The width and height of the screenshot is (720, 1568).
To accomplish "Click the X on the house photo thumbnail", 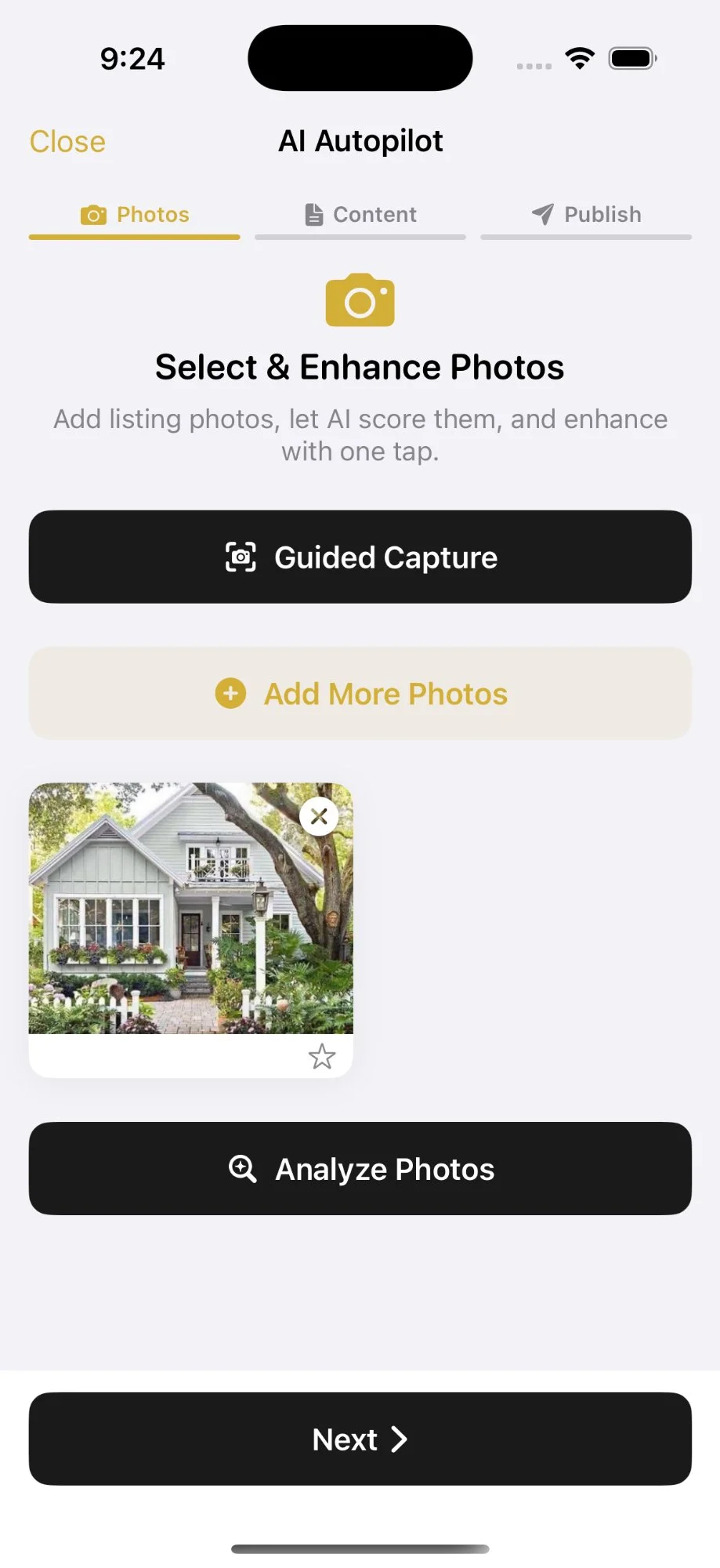I will coord(319,815).
